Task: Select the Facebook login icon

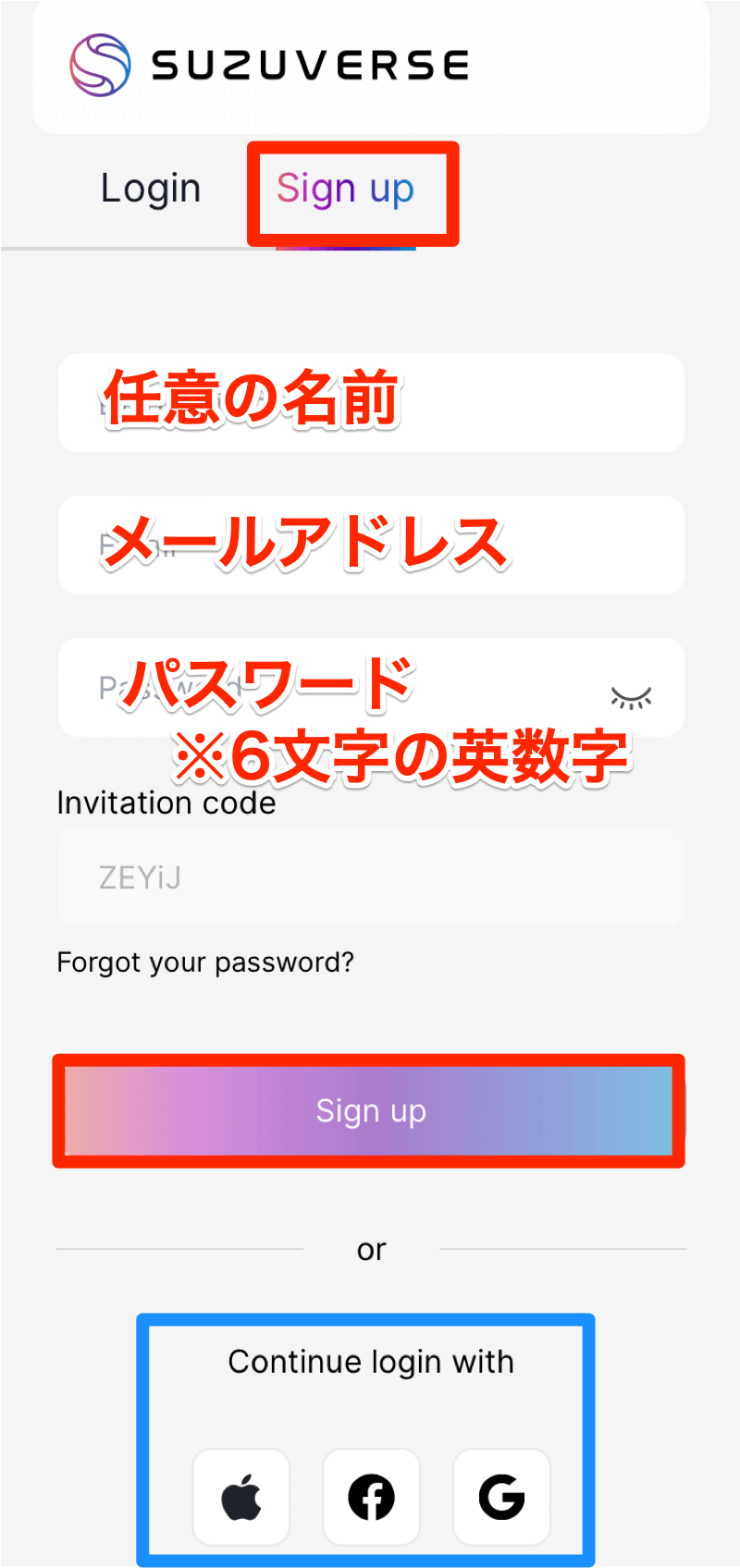Action: coord(371,1498)
